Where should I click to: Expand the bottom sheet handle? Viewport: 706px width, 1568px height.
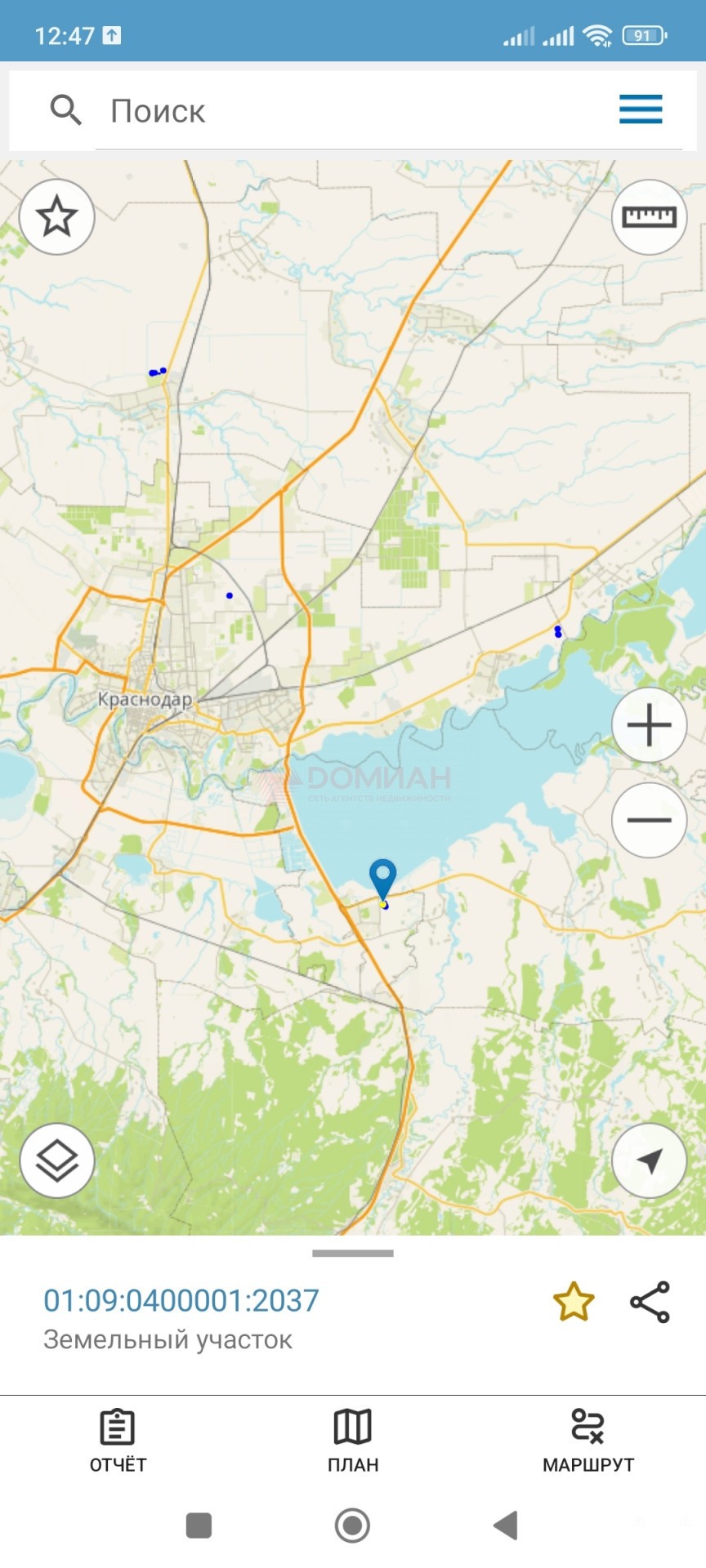tap(353, 1253)
